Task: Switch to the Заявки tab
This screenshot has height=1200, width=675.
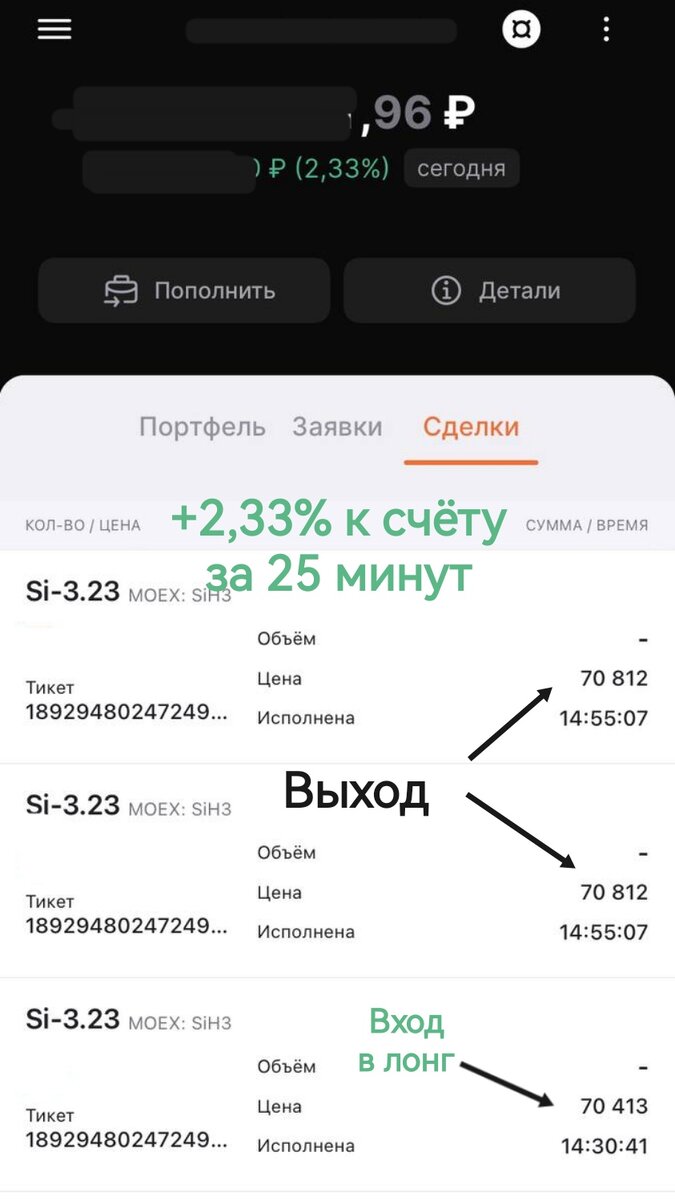Action: click(337, 427)
